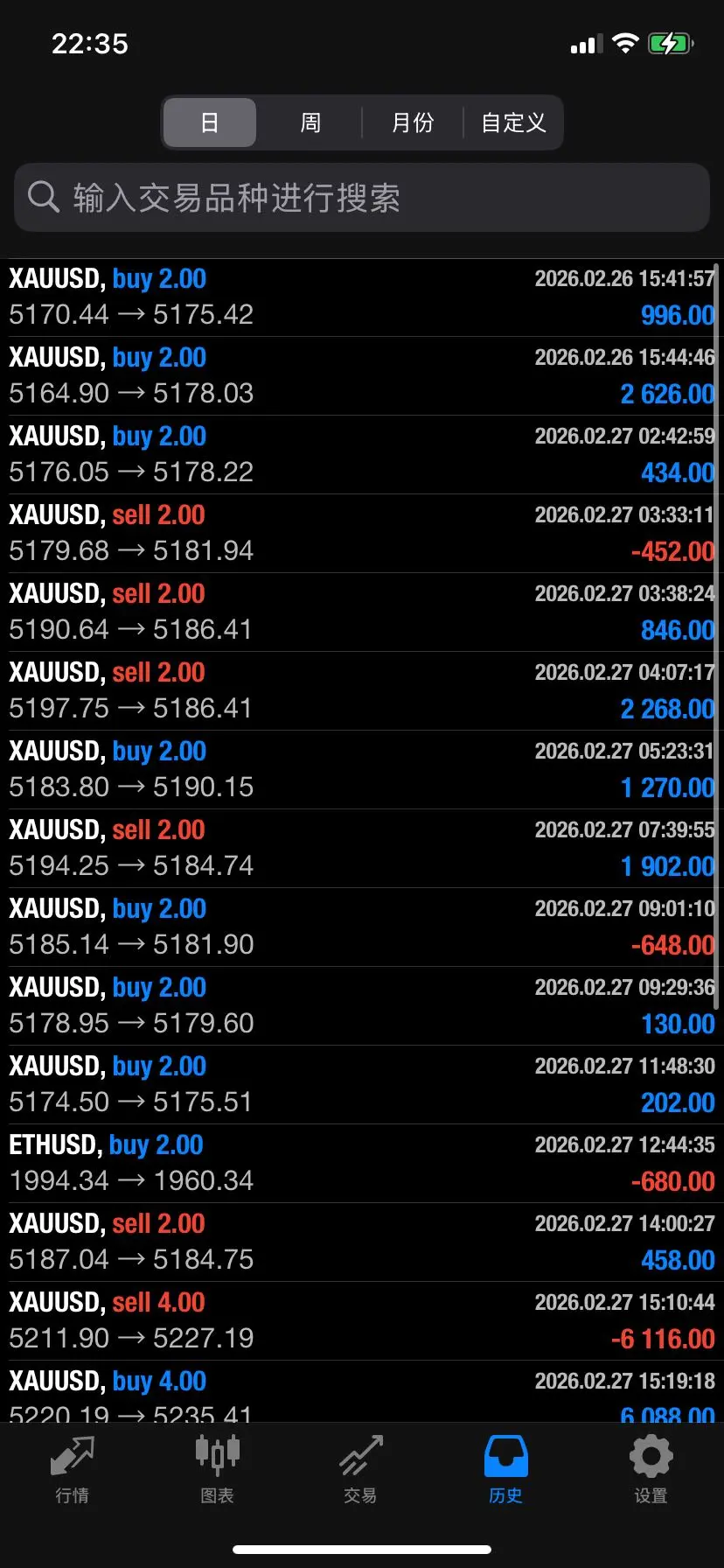
Task: Go to the 图表 chart tab
Action: pyautogui.click(x=217, y=1470)
